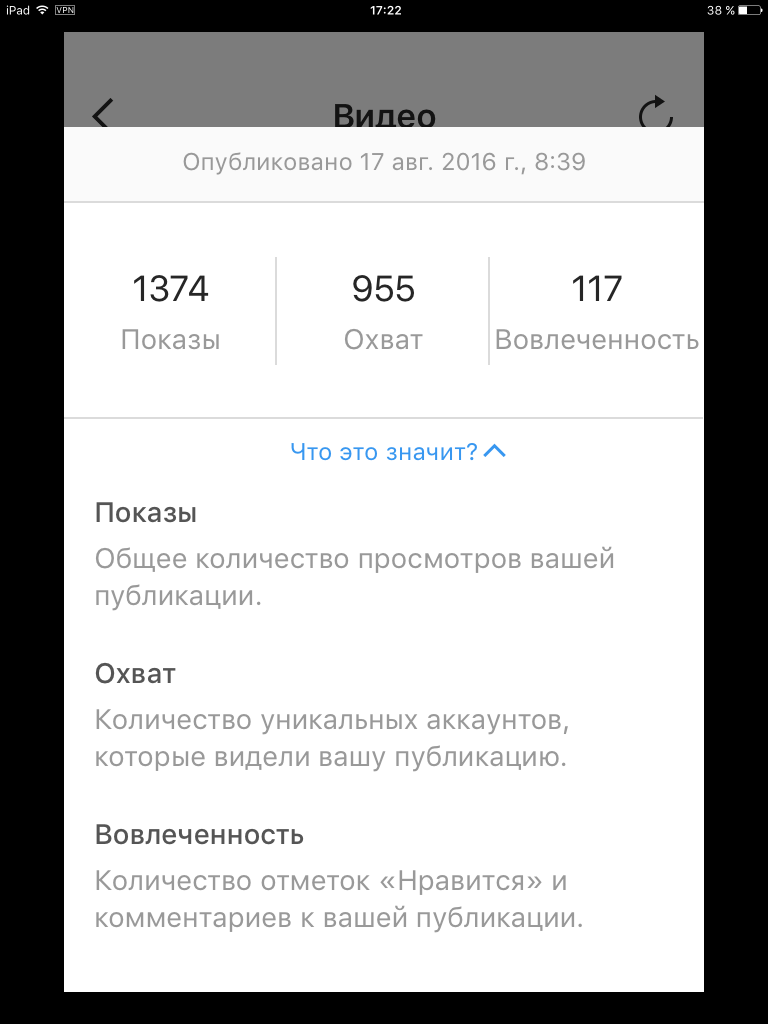This screenshot has height=1024, width=768.
Task: Select the Вовлеченность metric value 117
Action: point(597,289)
